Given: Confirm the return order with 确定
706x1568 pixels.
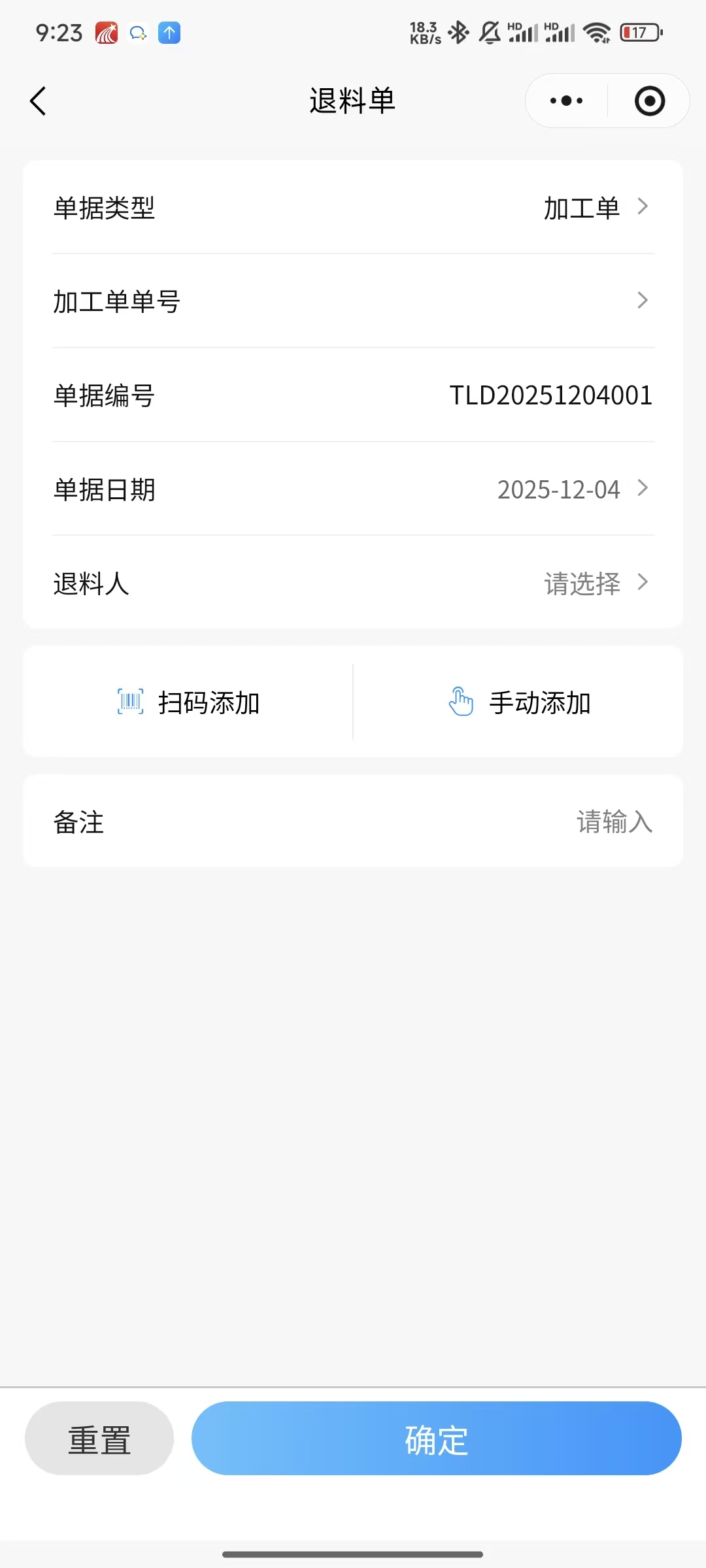Looking at the screenshot, I should click(x=436, y=1439).
